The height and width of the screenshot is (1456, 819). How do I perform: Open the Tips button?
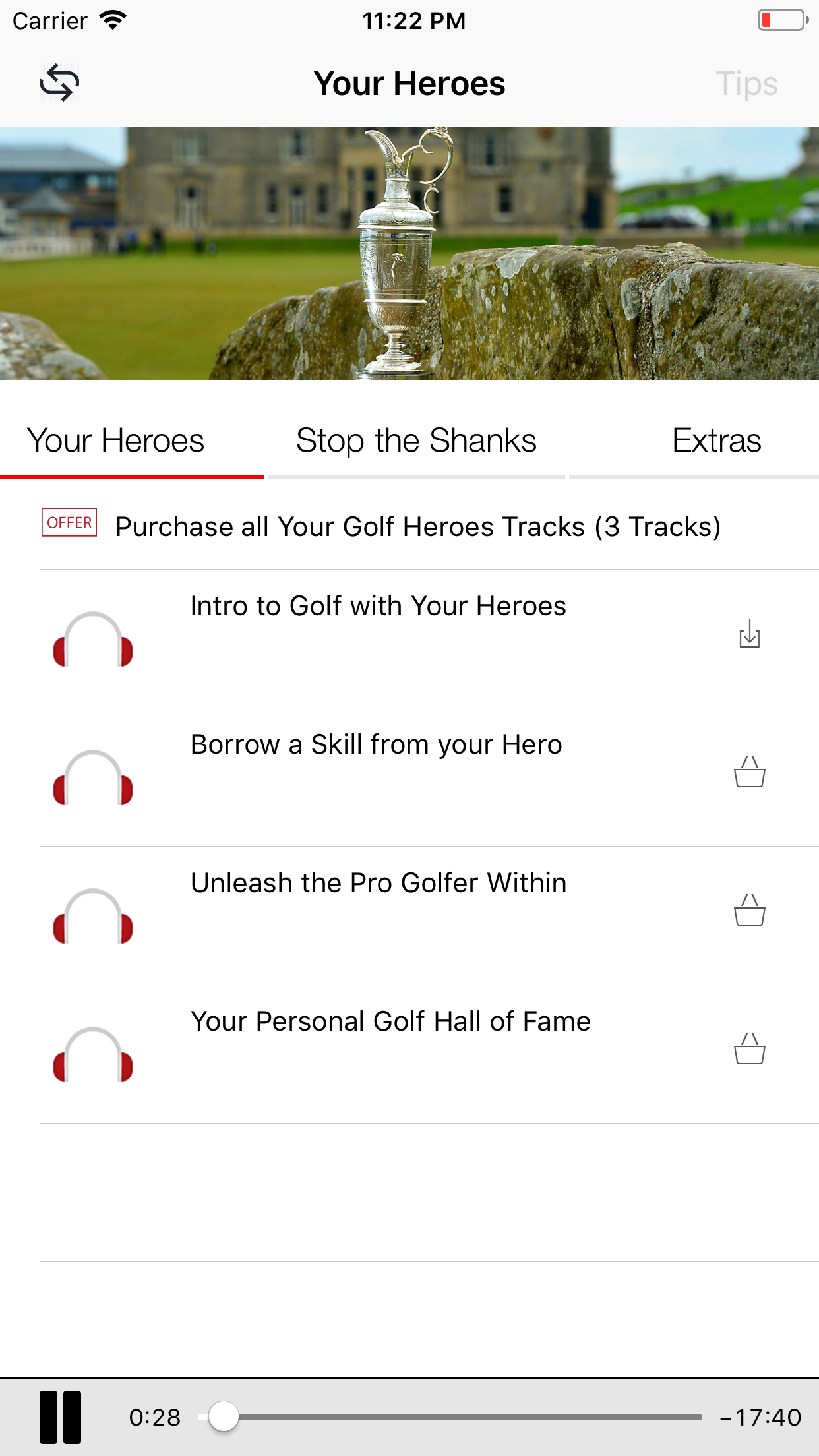click(746, 84)
